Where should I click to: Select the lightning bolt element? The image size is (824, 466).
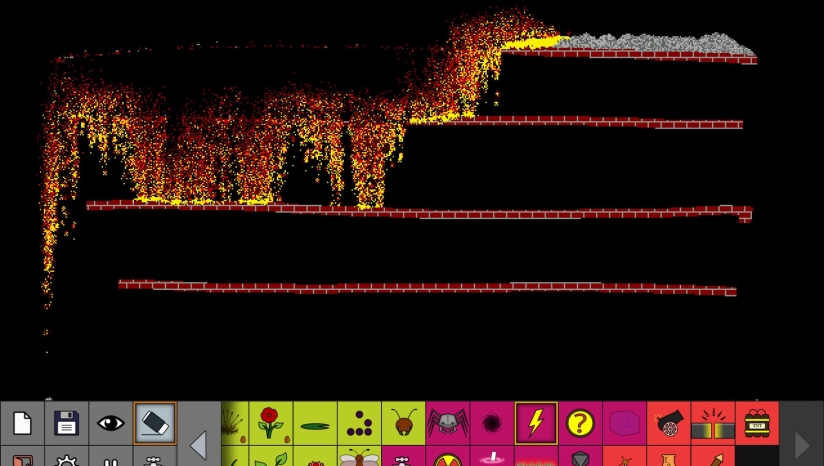(536, 423)
